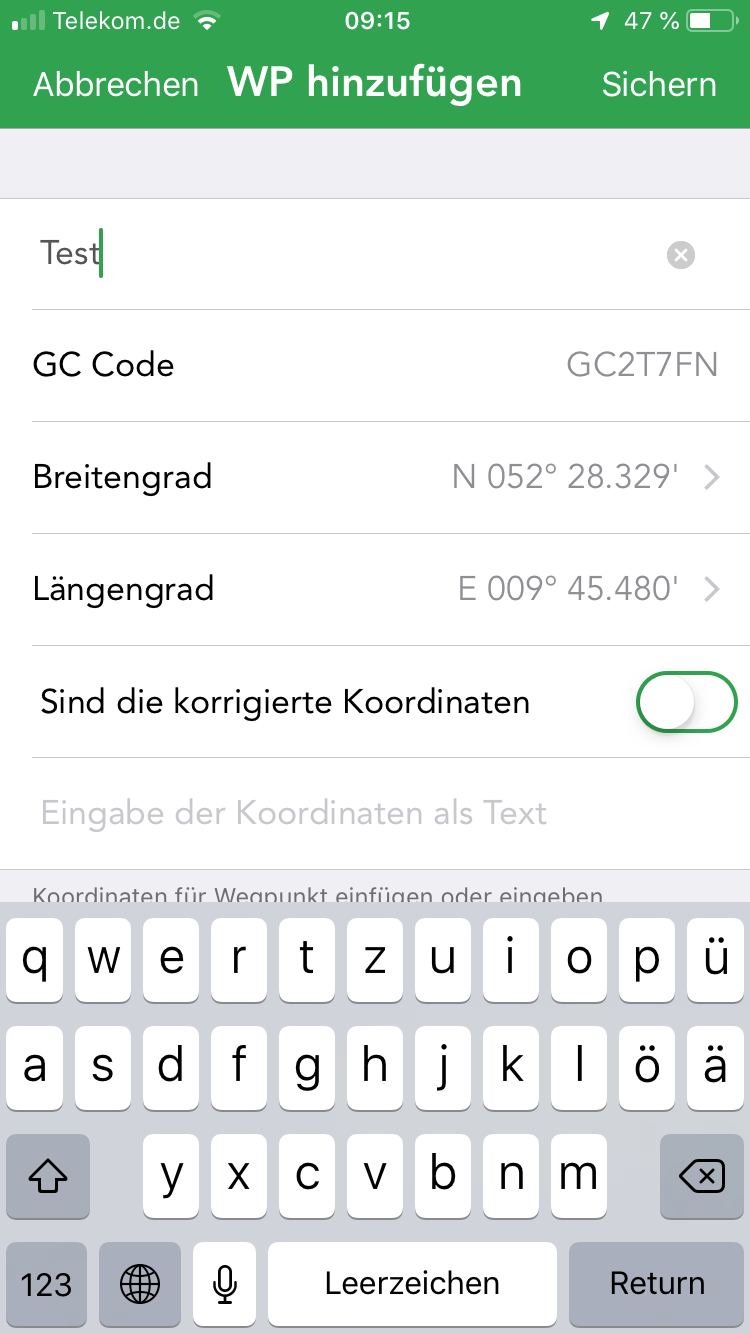Tap the globe key to change keyboard language
The width and height of the screenshot is (750, 1334).
tap(140, 1283)
